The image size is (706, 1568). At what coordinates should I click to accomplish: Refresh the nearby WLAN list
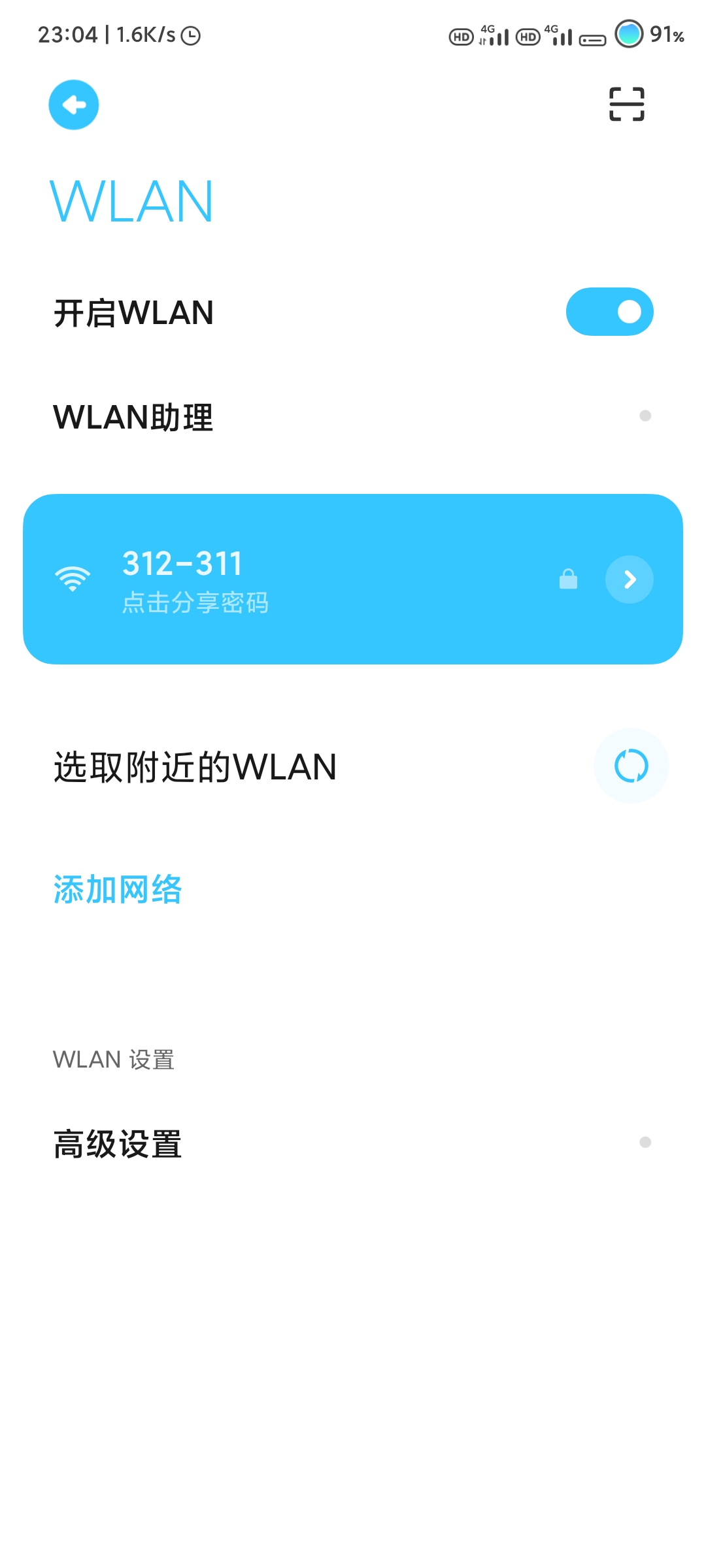click(631, 766)
